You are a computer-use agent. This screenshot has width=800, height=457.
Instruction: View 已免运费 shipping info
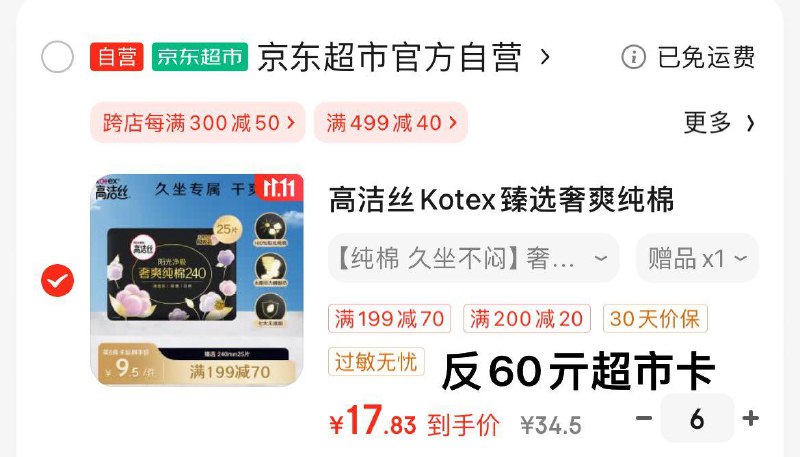[x=688, y=57]
